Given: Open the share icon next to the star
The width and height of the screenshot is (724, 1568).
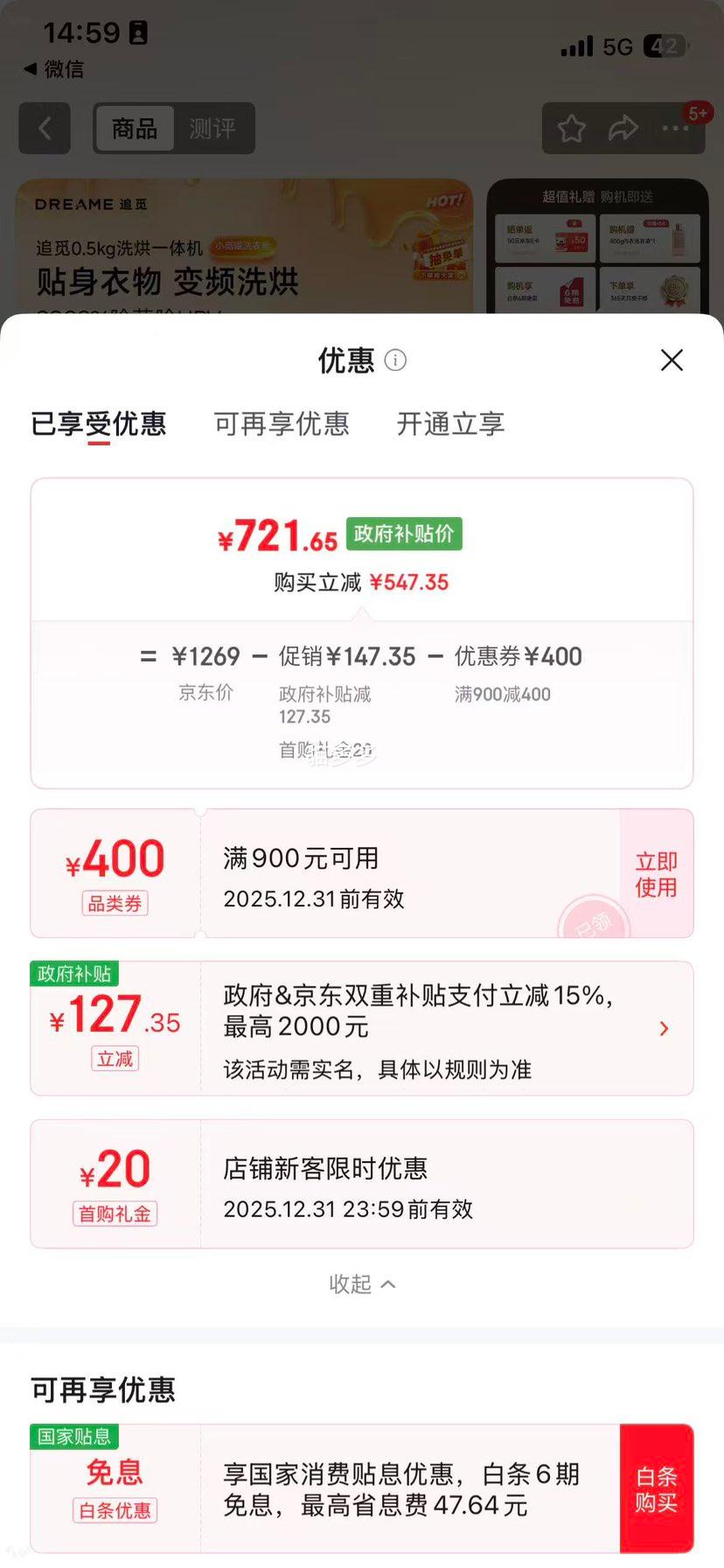Looking at the screenshot, I should (x=623, y=128).
